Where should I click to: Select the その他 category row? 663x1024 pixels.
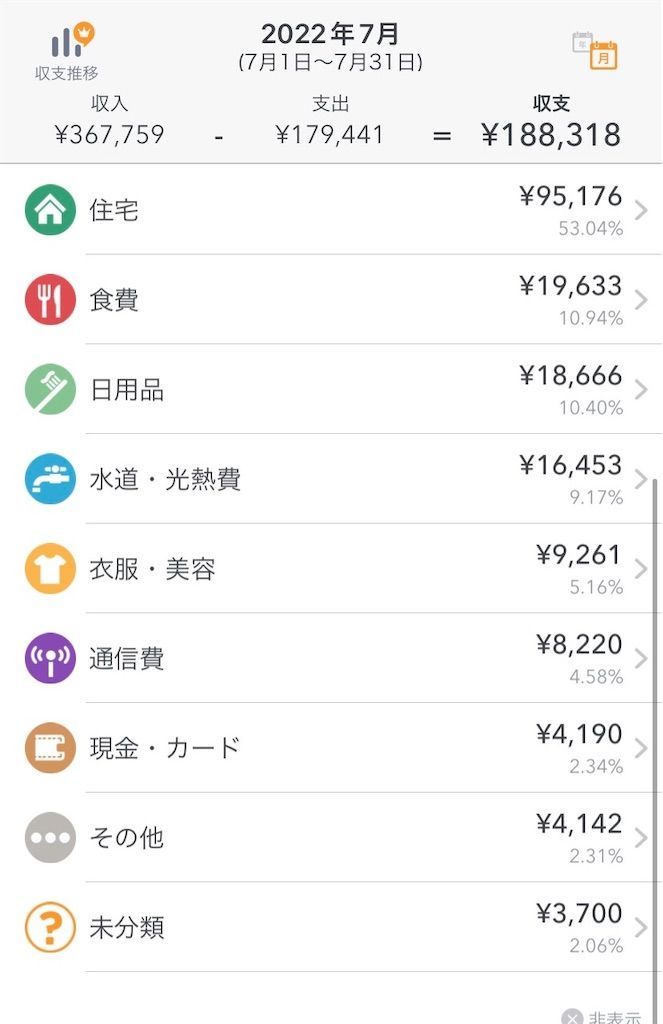pyautogui.click(x=331, y=837)
